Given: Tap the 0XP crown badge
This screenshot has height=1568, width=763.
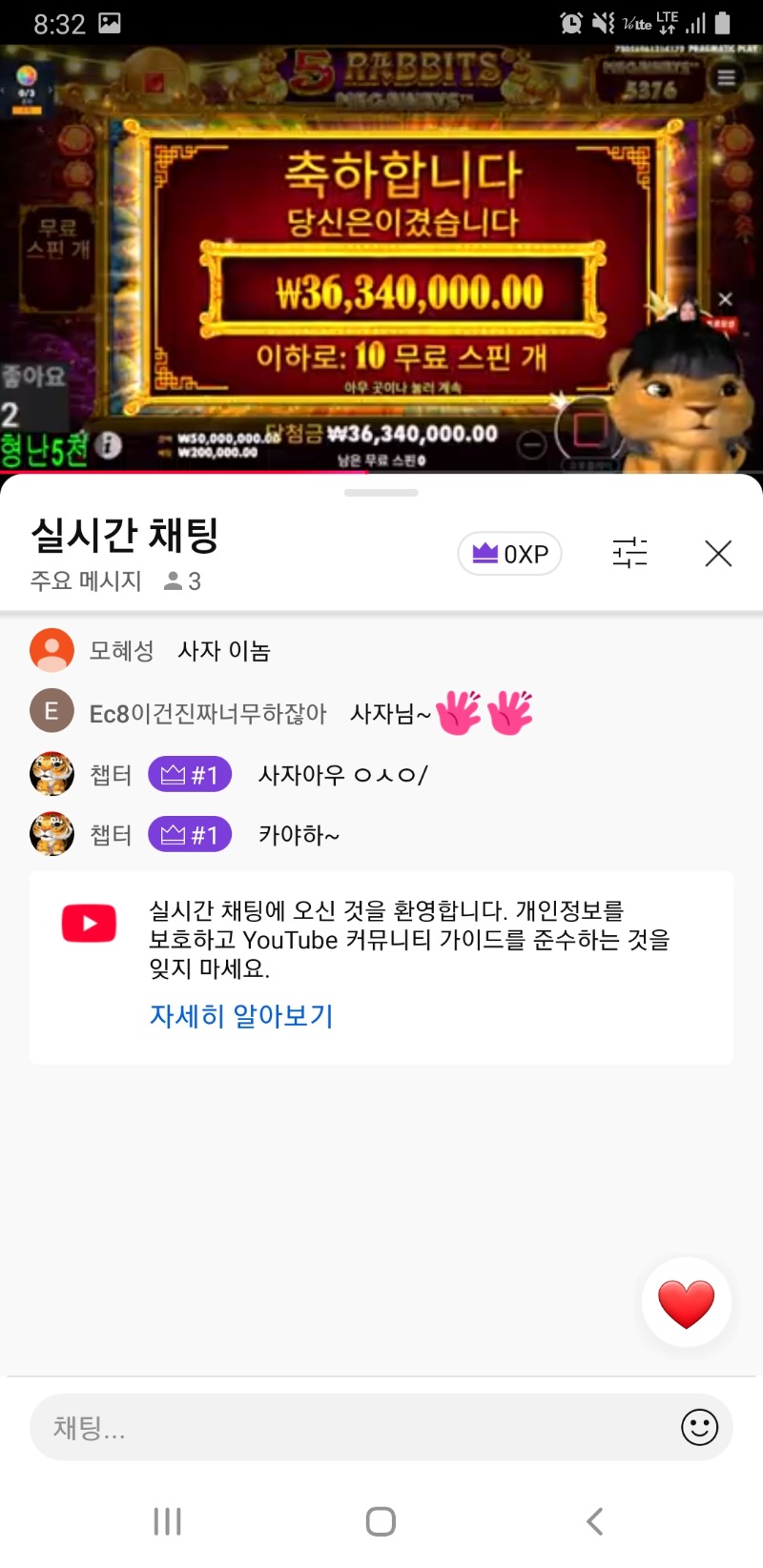Looking at the screenshot, I should click(x=509, y=554).
